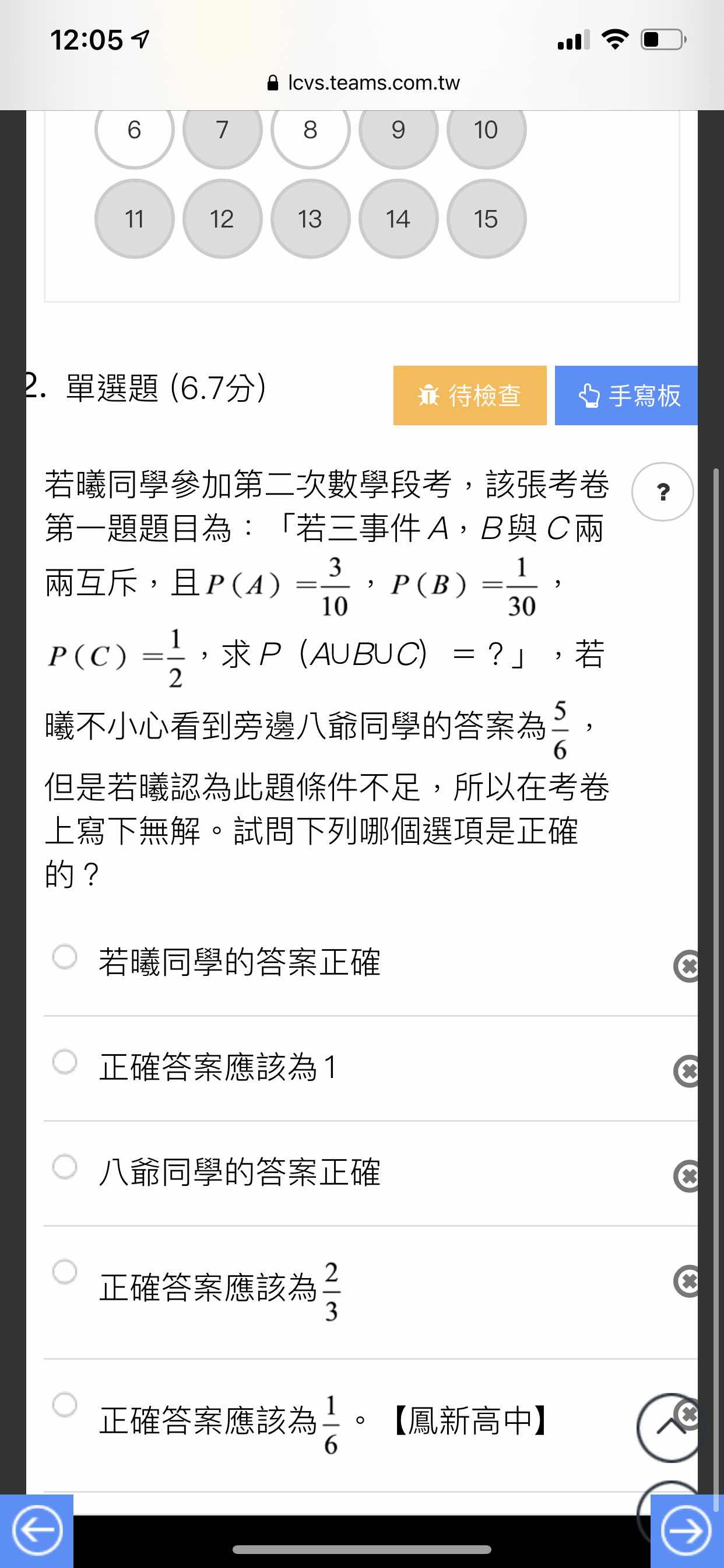This screenshot has height=1568, width=724.
Task: Go to the previous question arrow
Action: (37, 1530)
